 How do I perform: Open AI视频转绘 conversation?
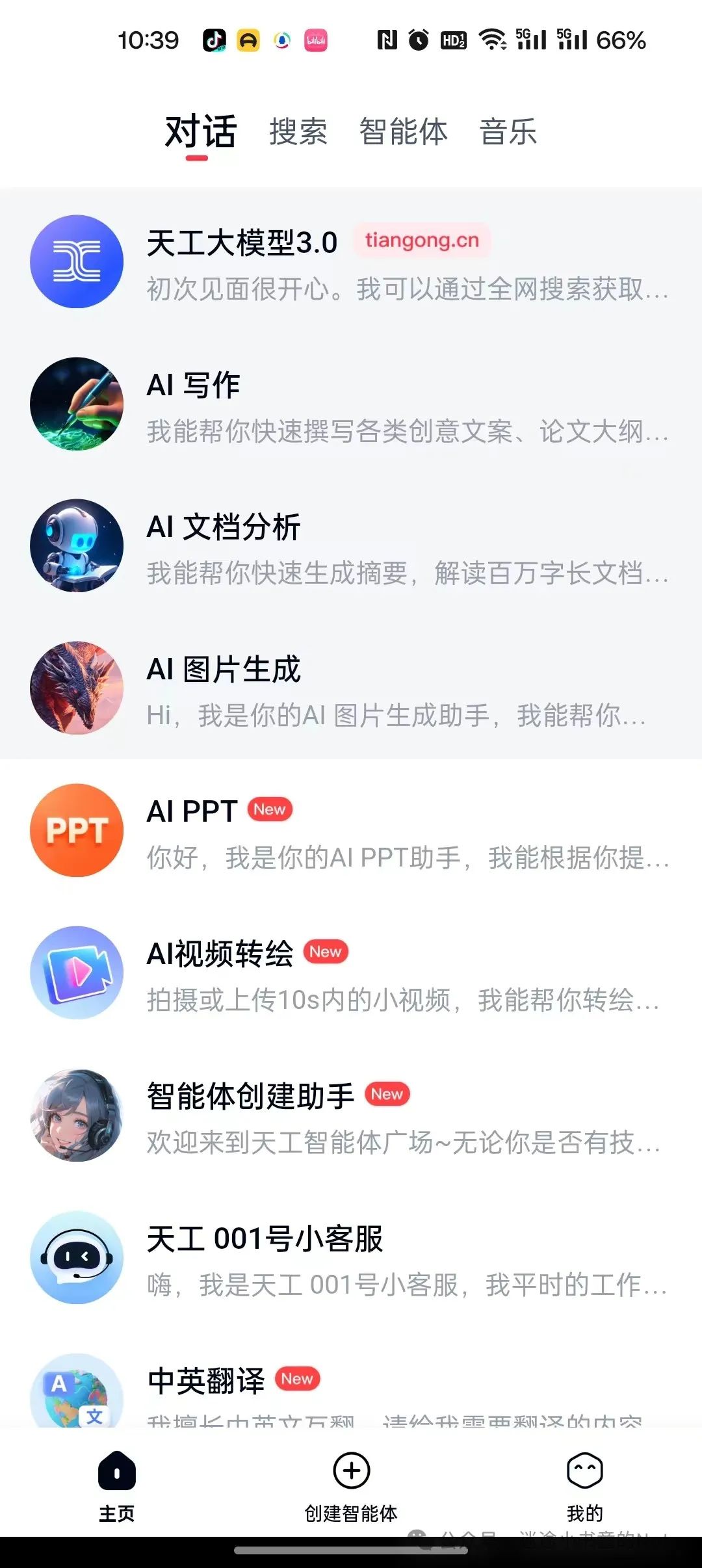351,973
